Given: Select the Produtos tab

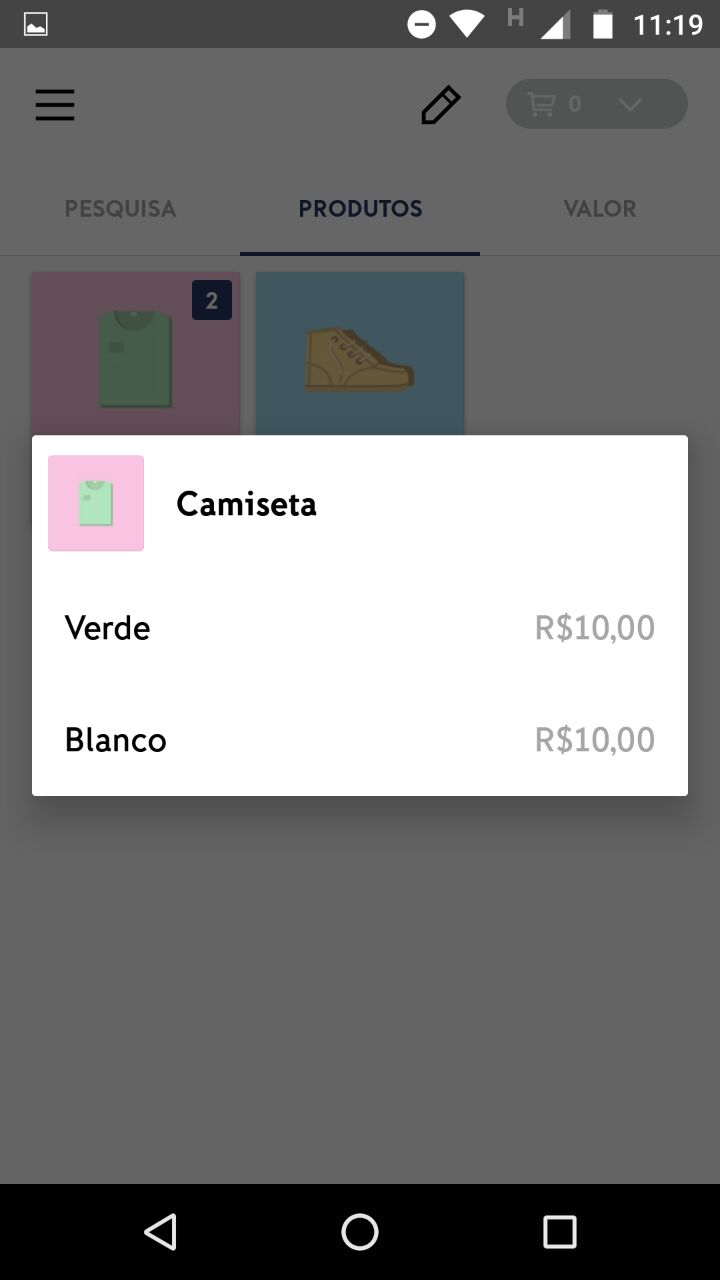Looking at the screenshot, I should coord(360,209).
